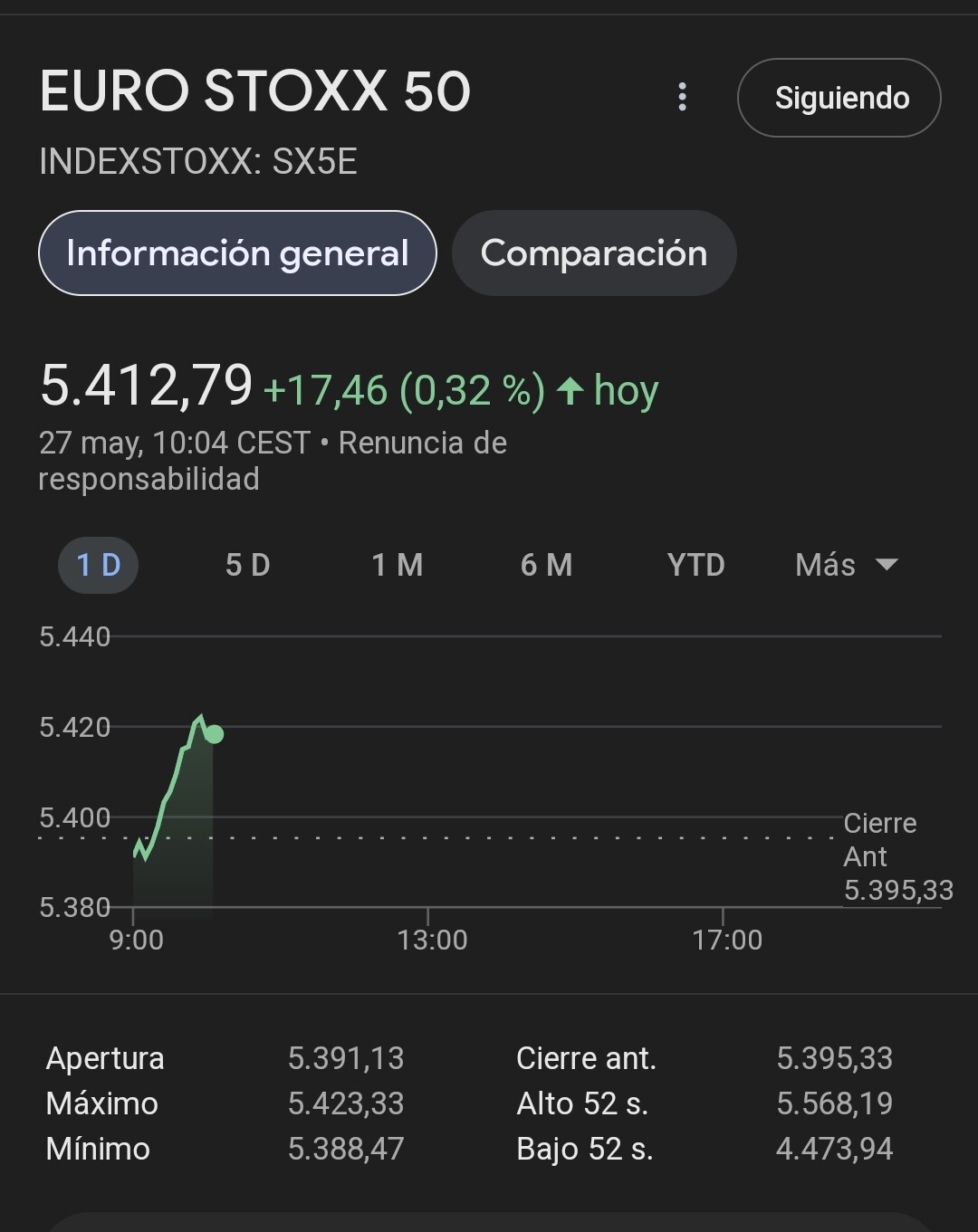This screenshot has width=978, height=1232.
Task: Switch chart to 1 M range
Action: coord(398,565)
